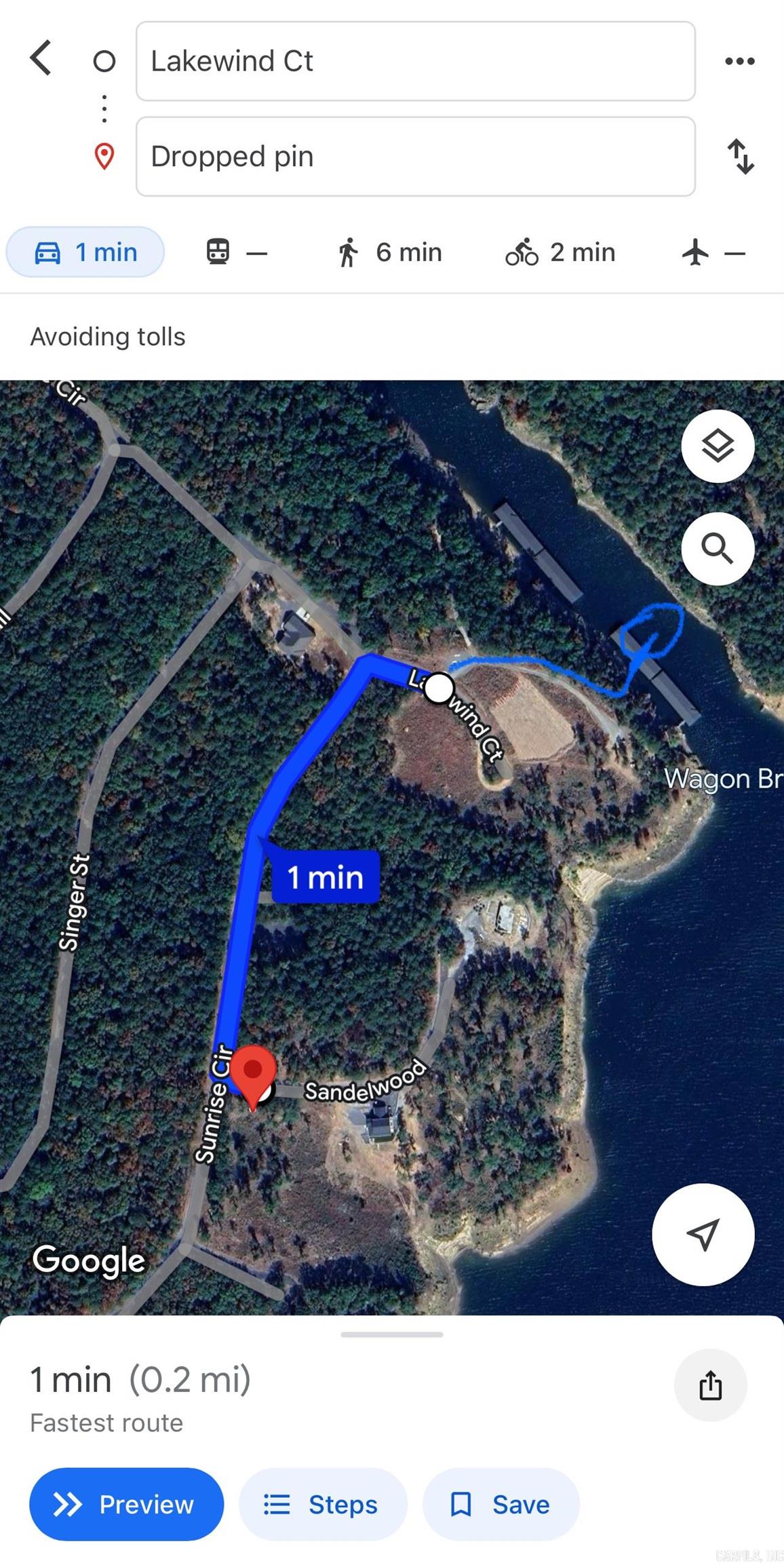This screenshot has width=784, height=1563.
Task: Select driving mode 1 min
Action: coord(85,252)
